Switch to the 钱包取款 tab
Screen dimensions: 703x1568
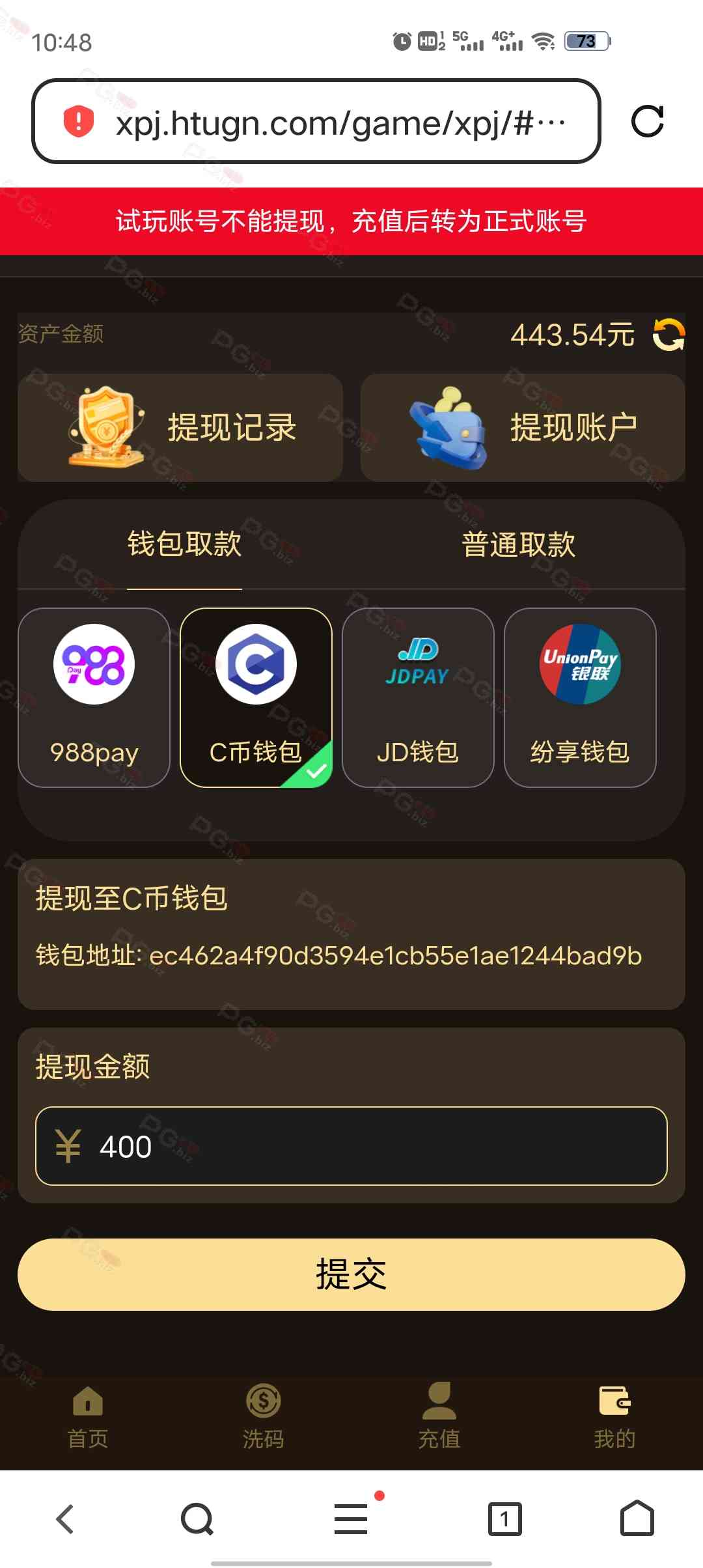(x=184, y=544)
